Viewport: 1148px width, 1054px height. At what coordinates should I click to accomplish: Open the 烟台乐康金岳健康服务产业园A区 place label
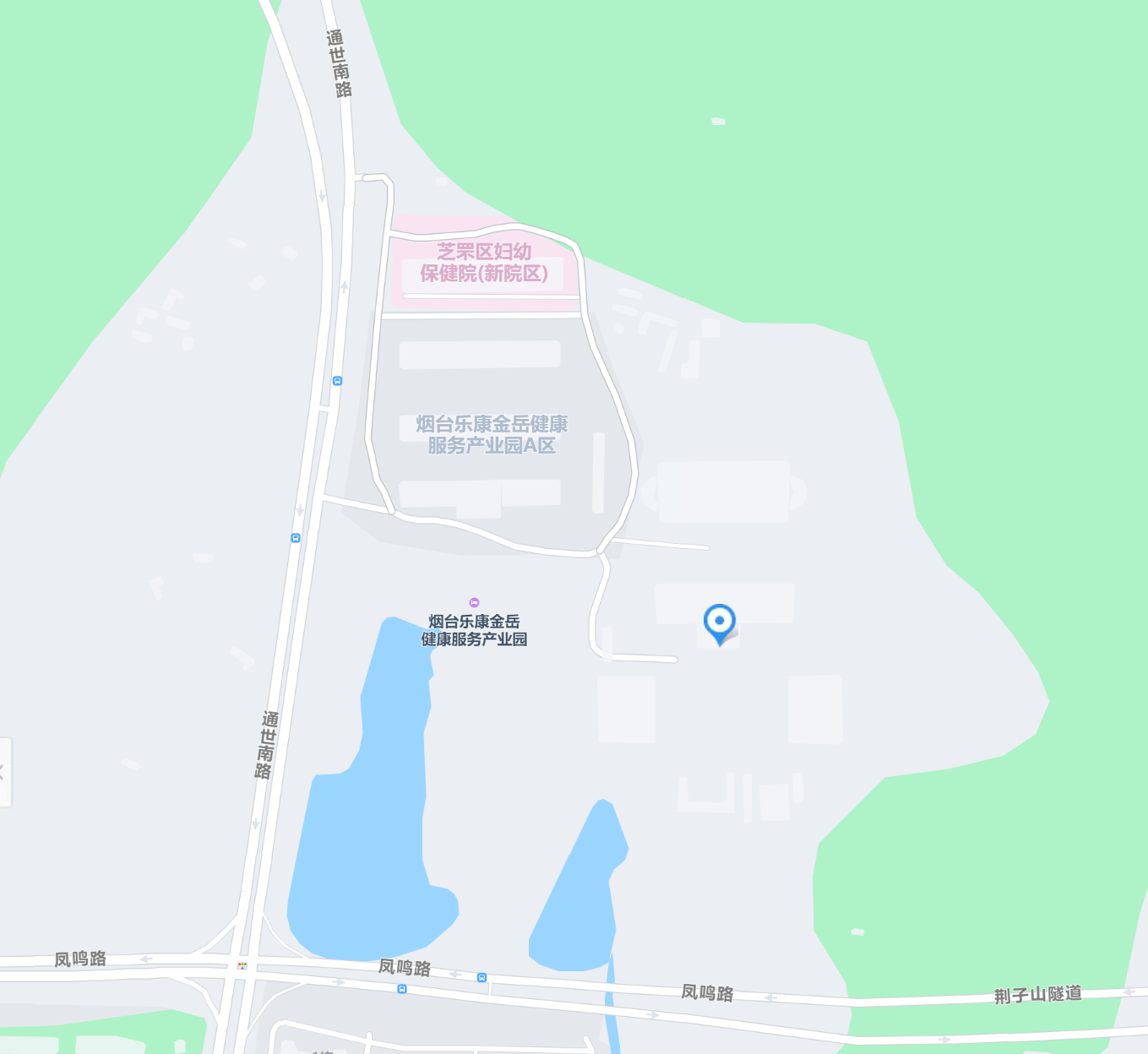click(492, 434)
